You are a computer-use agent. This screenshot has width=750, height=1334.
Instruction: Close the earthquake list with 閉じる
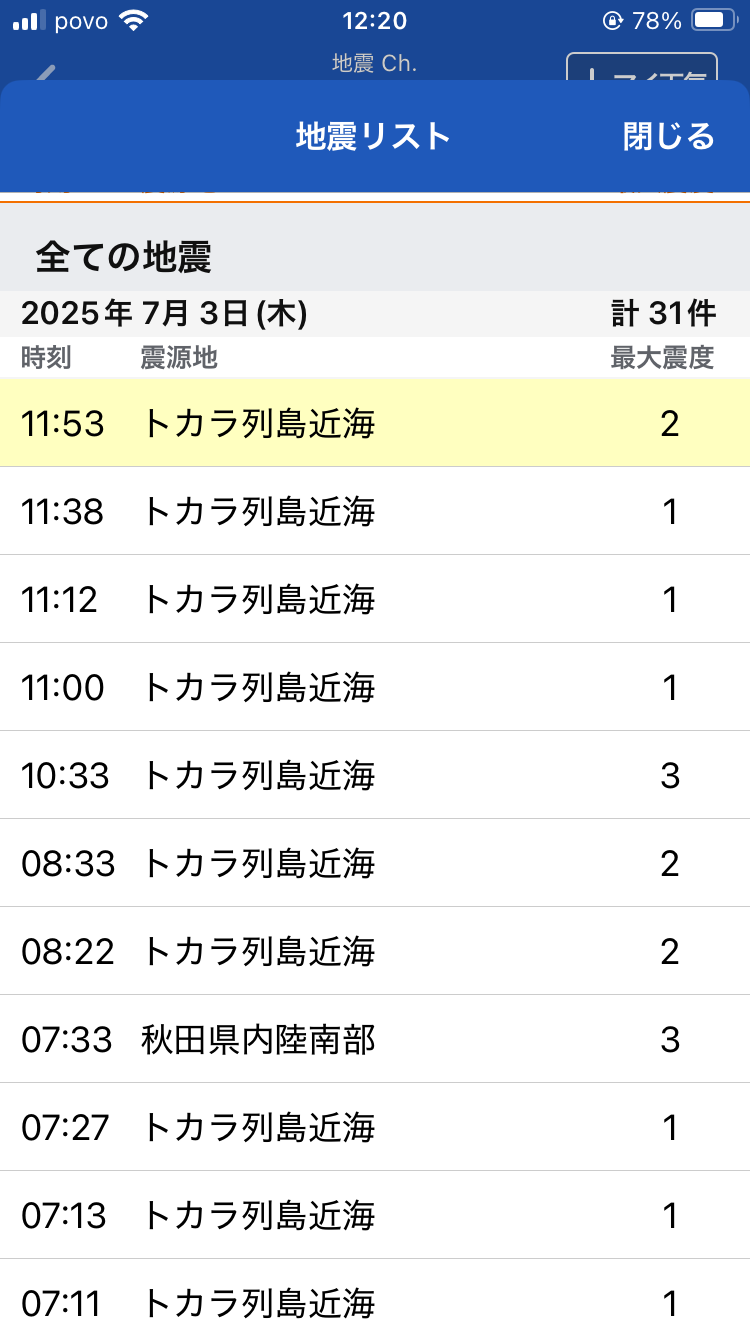pyautogui.click(x=669, y=136)
